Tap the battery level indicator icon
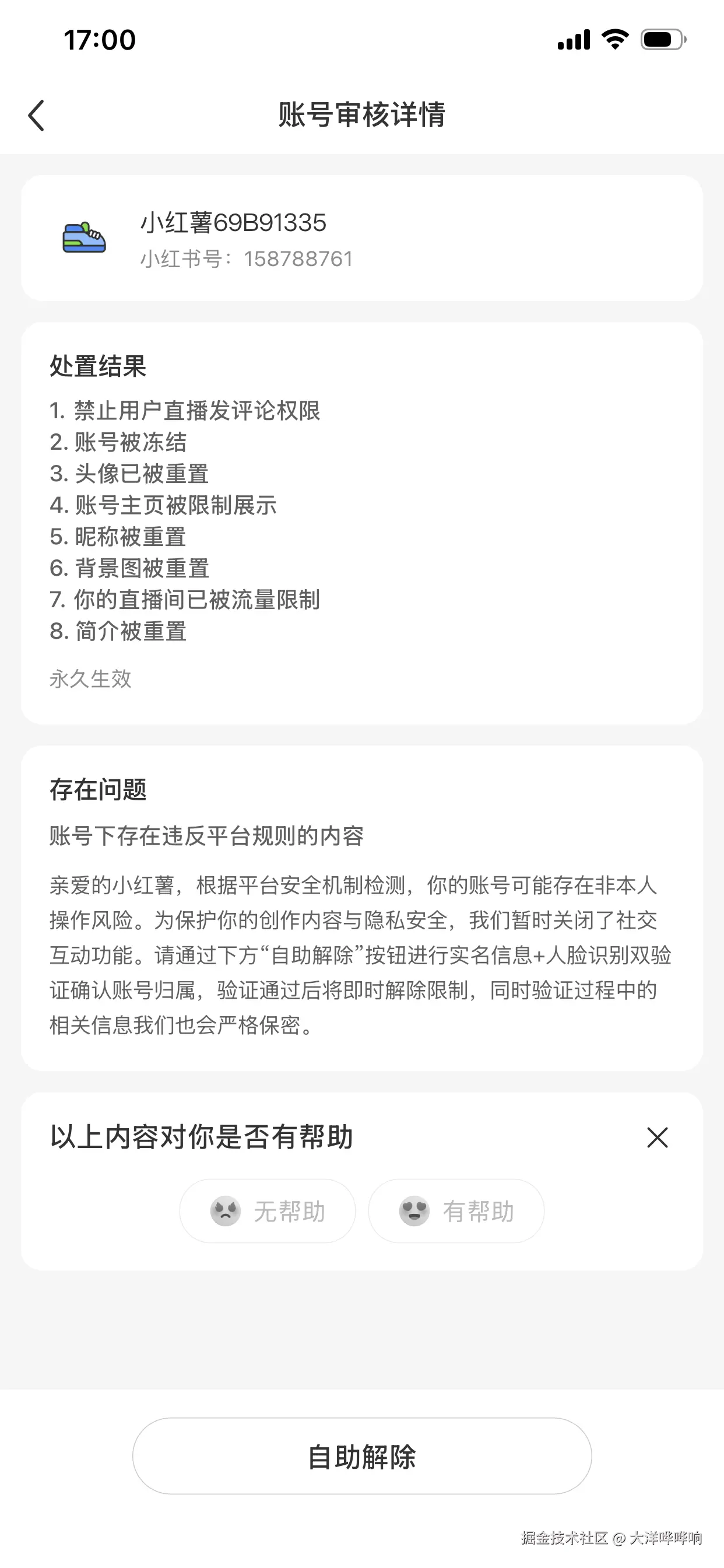The image size is (724, 1568). click(664, 39)
